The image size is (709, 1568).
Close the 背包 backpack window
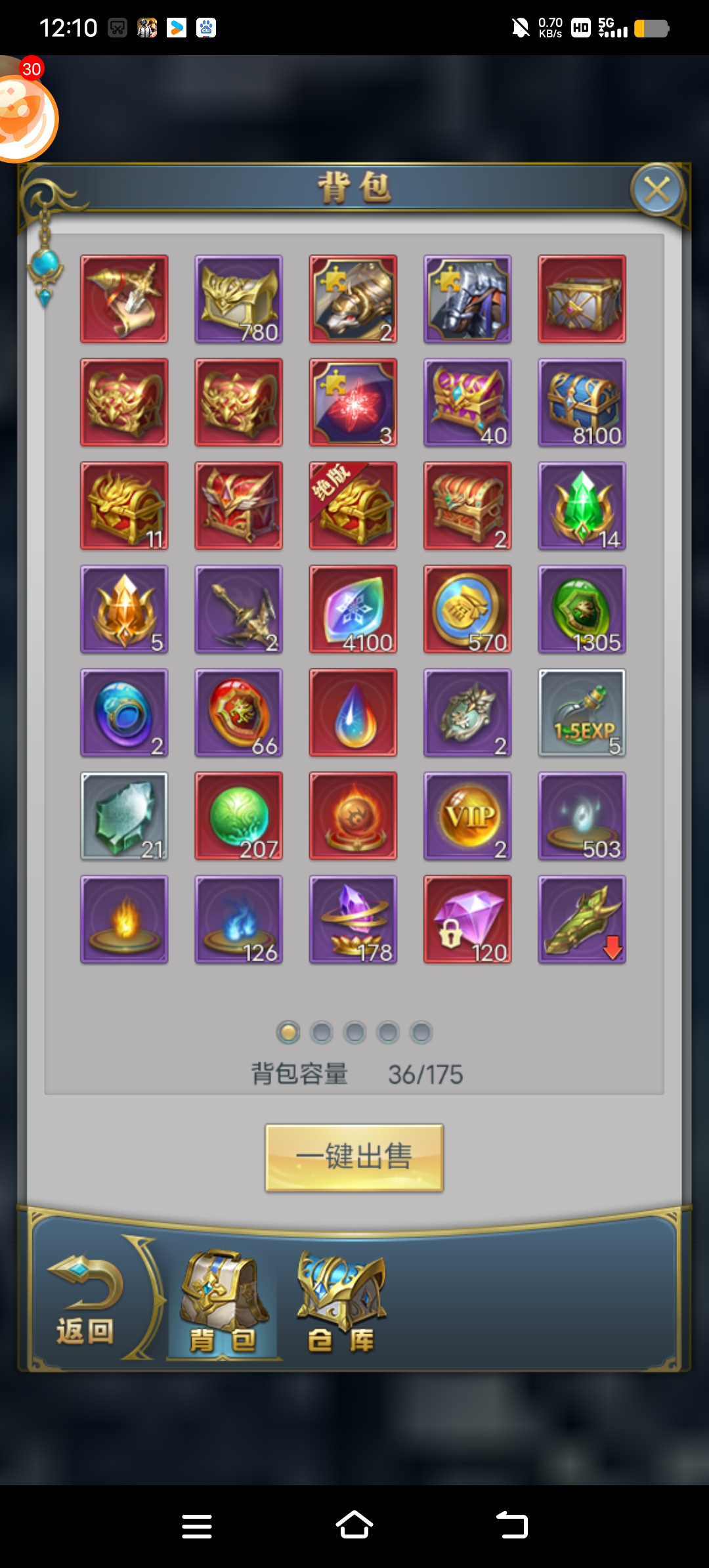657,190
